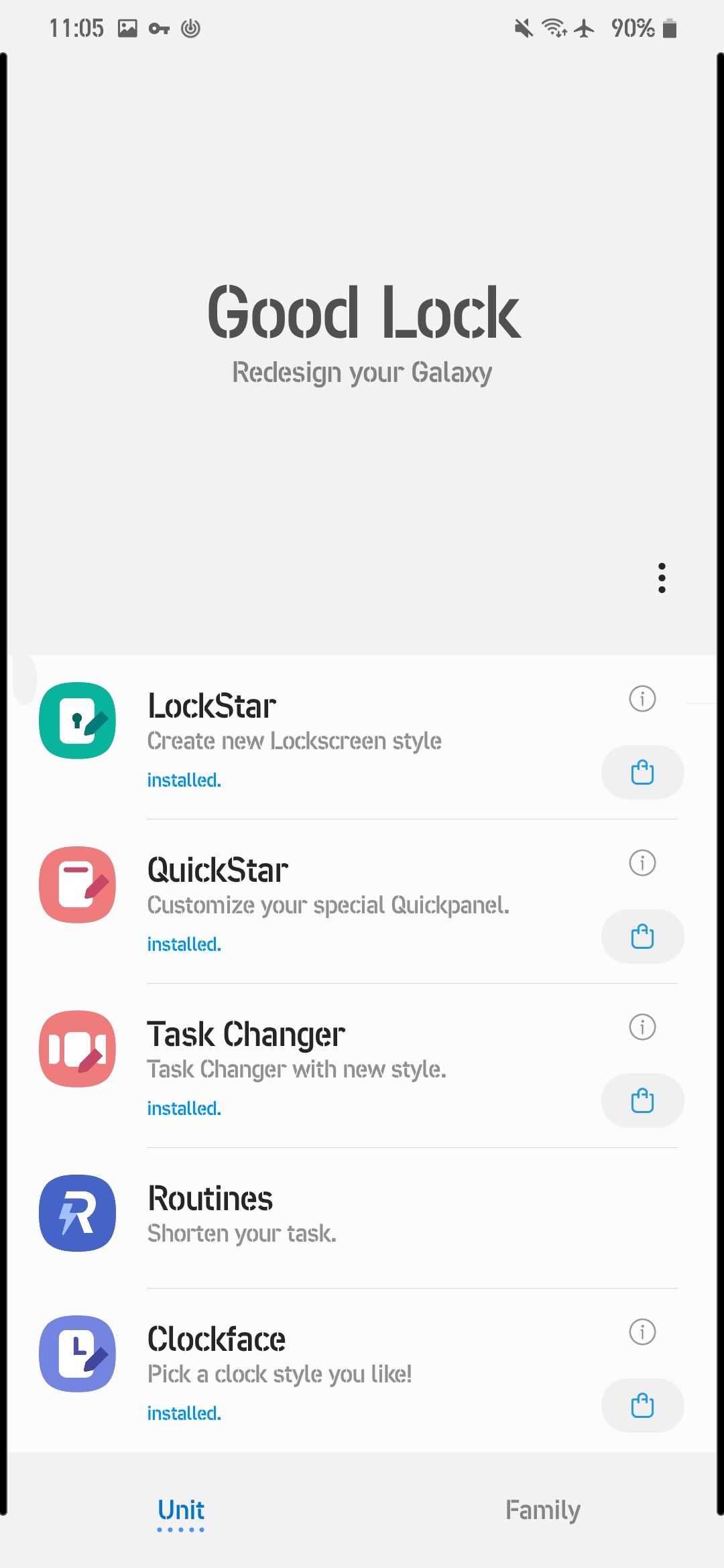This screenshot has height=1568, width=724.
Task: Tap the installed link under Clockface
Action: (x=184, y=1413)
